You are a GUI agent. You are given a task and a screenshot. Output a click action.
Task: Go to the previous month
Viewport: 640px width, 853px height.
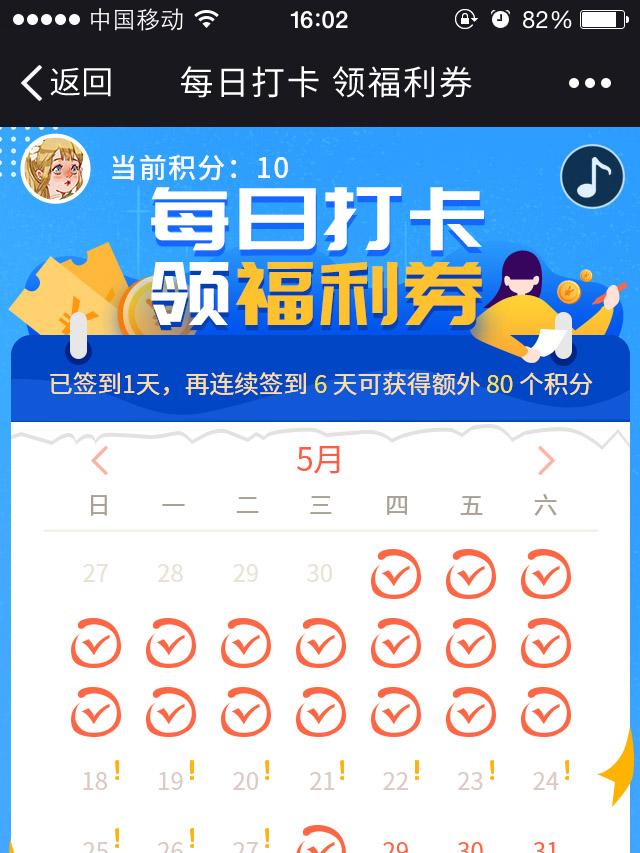[100, 461]
